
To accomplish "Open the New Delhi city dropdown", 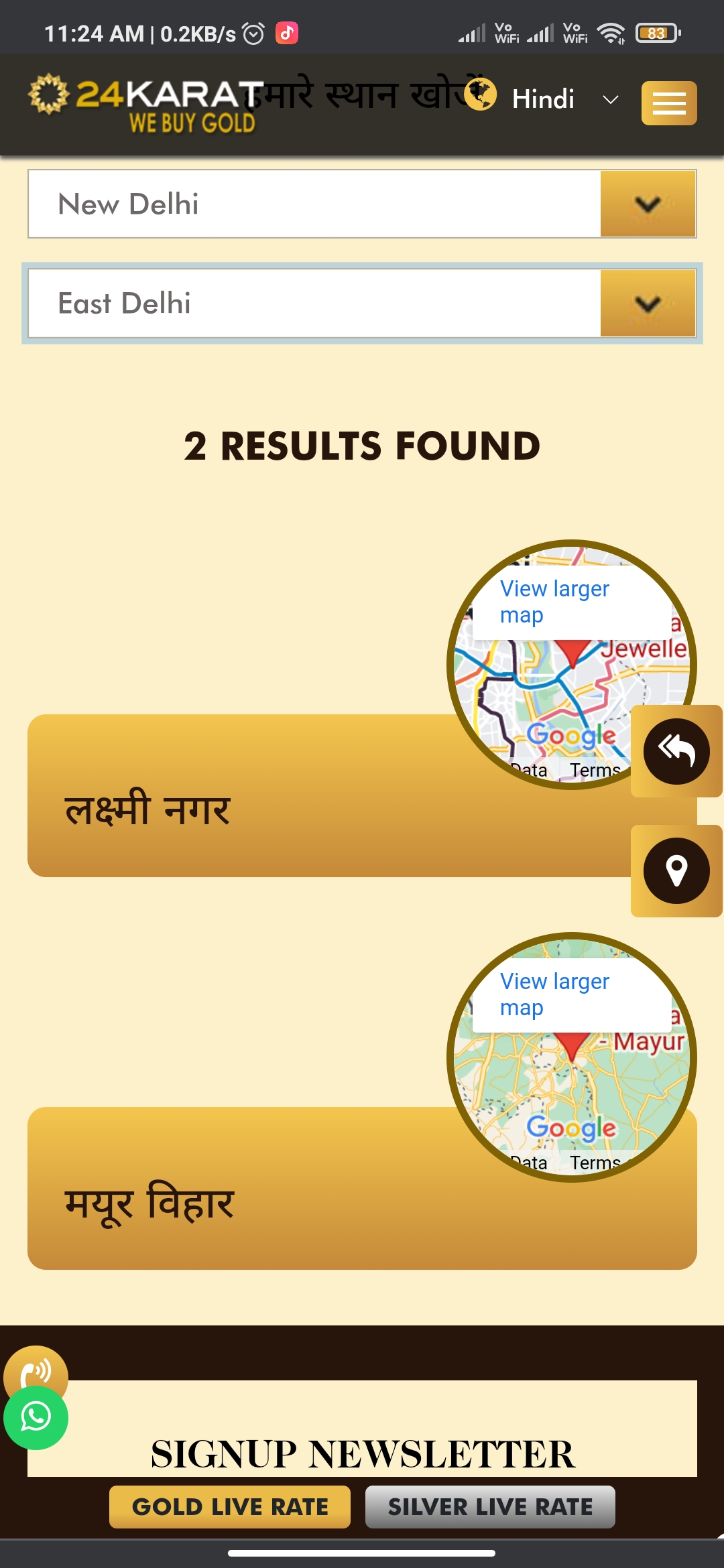I will click(x=362, y=204).
